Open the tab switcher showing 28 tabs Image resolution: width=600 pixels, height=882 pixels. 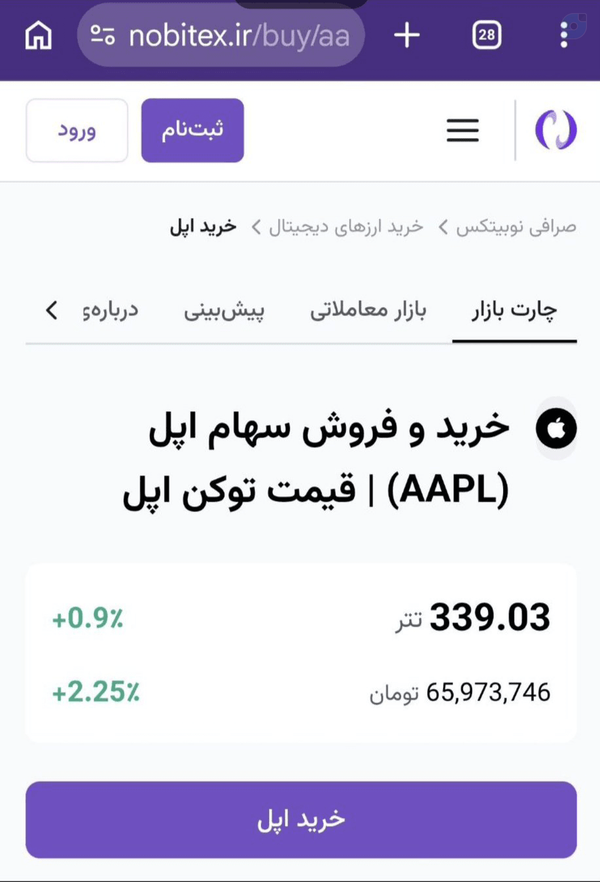click(x=486, y=35)
